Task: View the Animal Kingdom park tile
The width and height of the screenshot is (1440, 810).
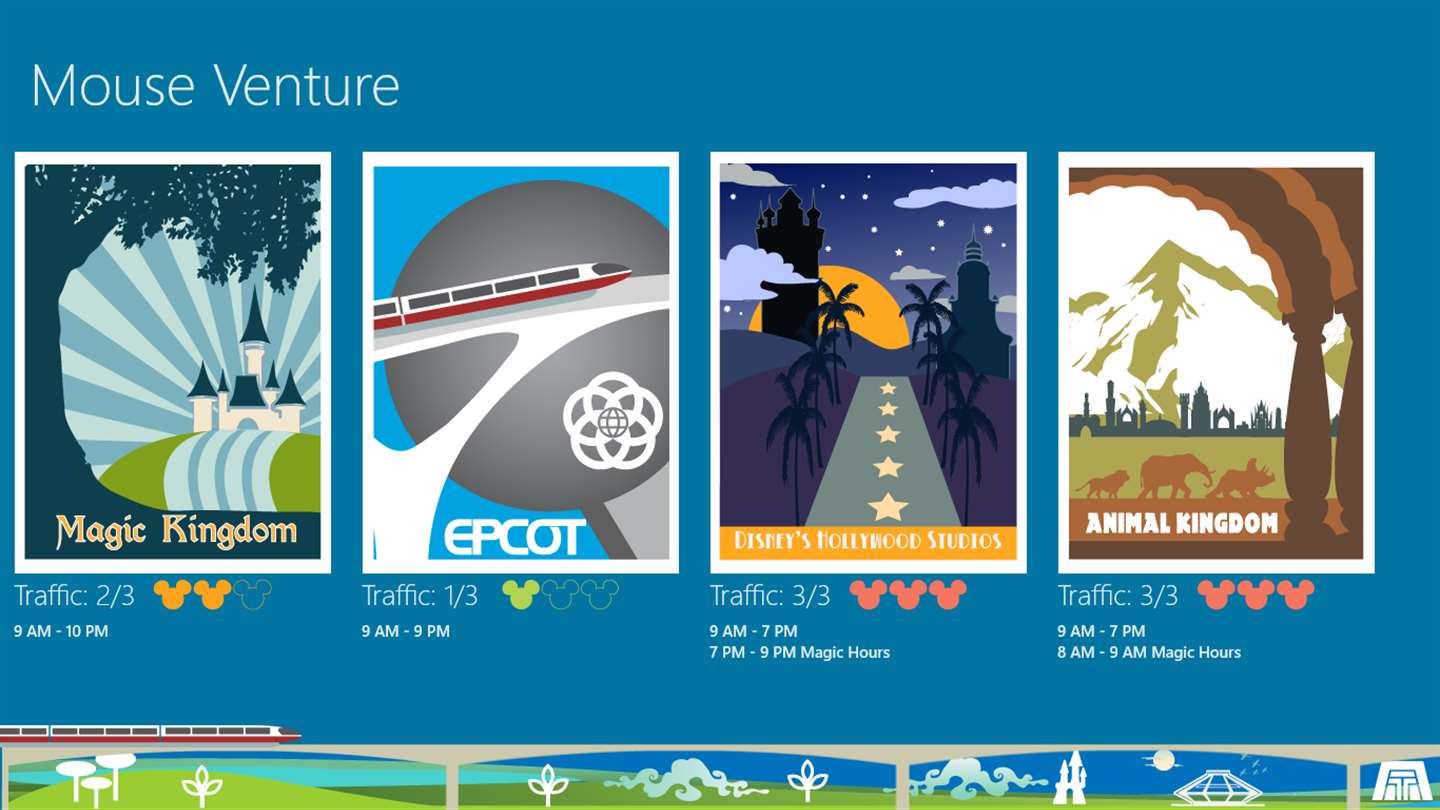Action: point(1216,362)
